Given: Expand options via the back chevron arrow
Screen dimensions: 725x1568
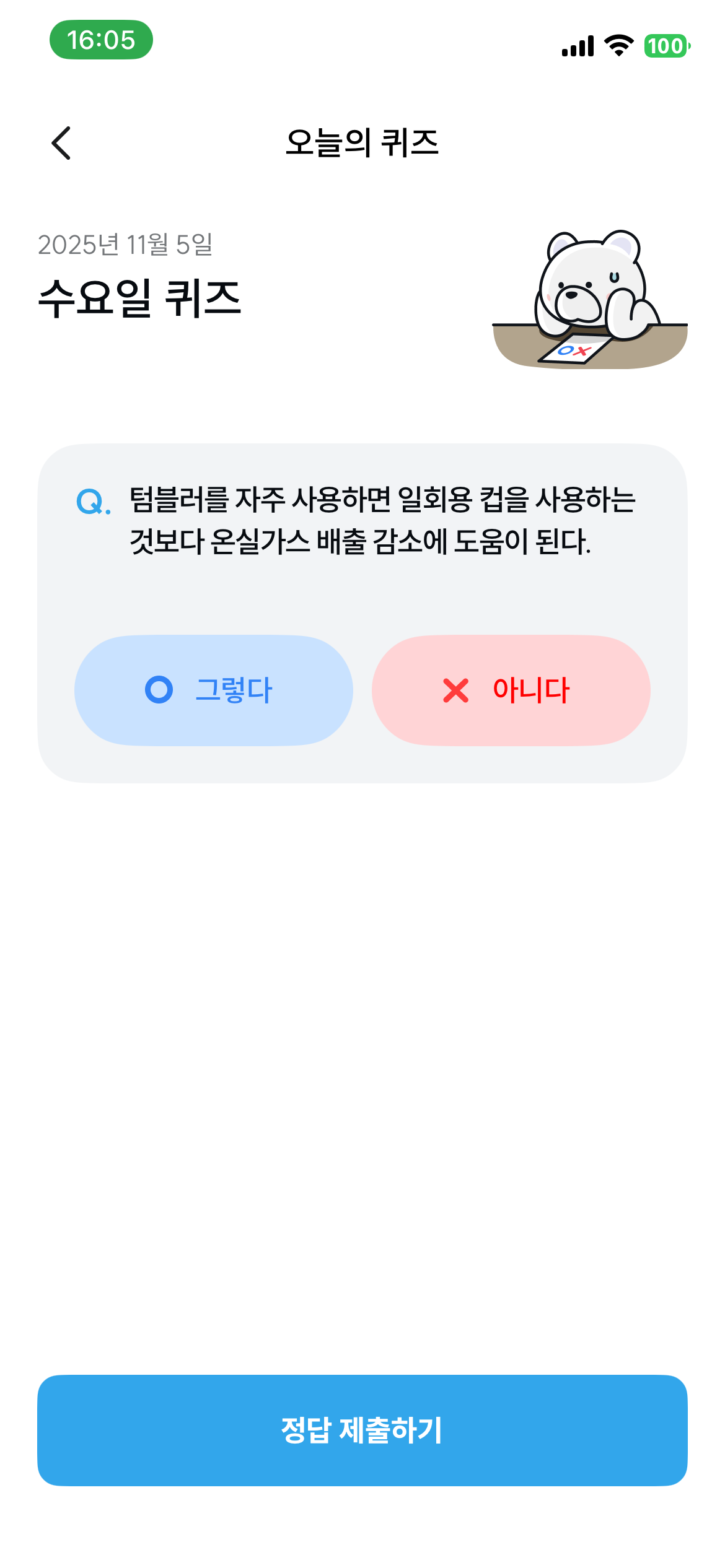Looking at the screenshot, I should [61, 144].
